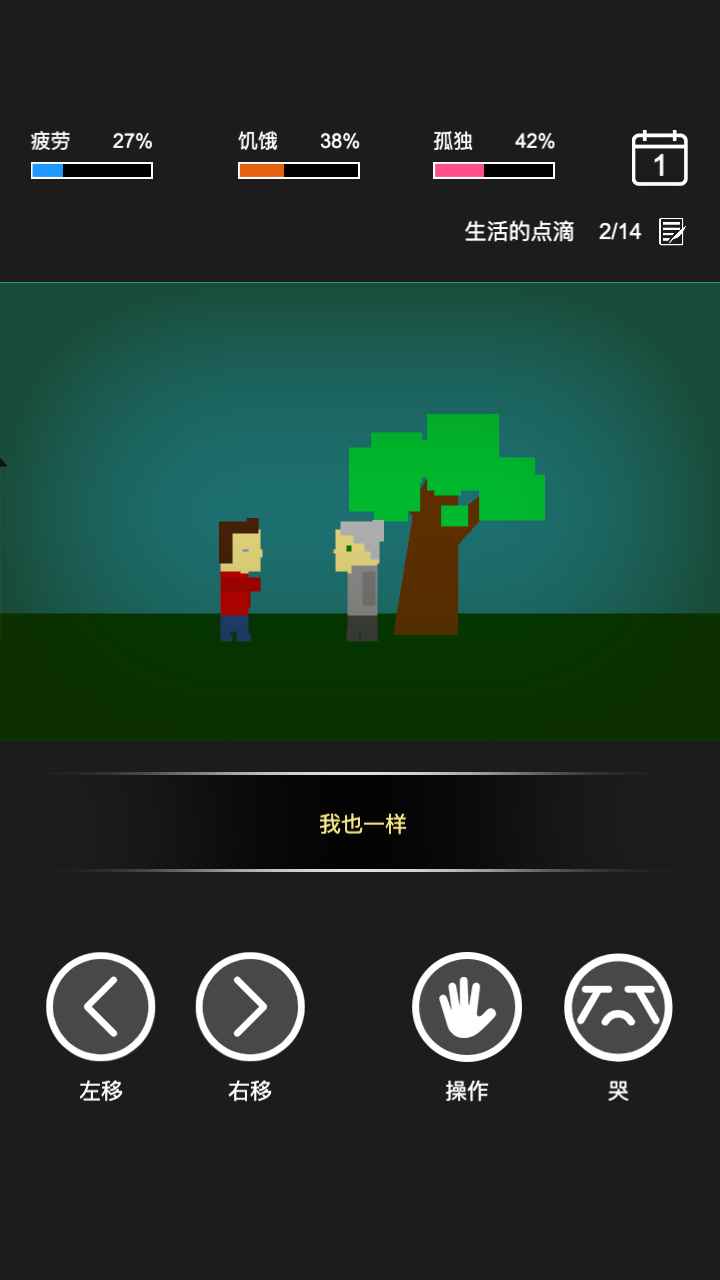720x1280 pixels.
Task: Make the character cry with 哭
Action: click(618, 1006)
